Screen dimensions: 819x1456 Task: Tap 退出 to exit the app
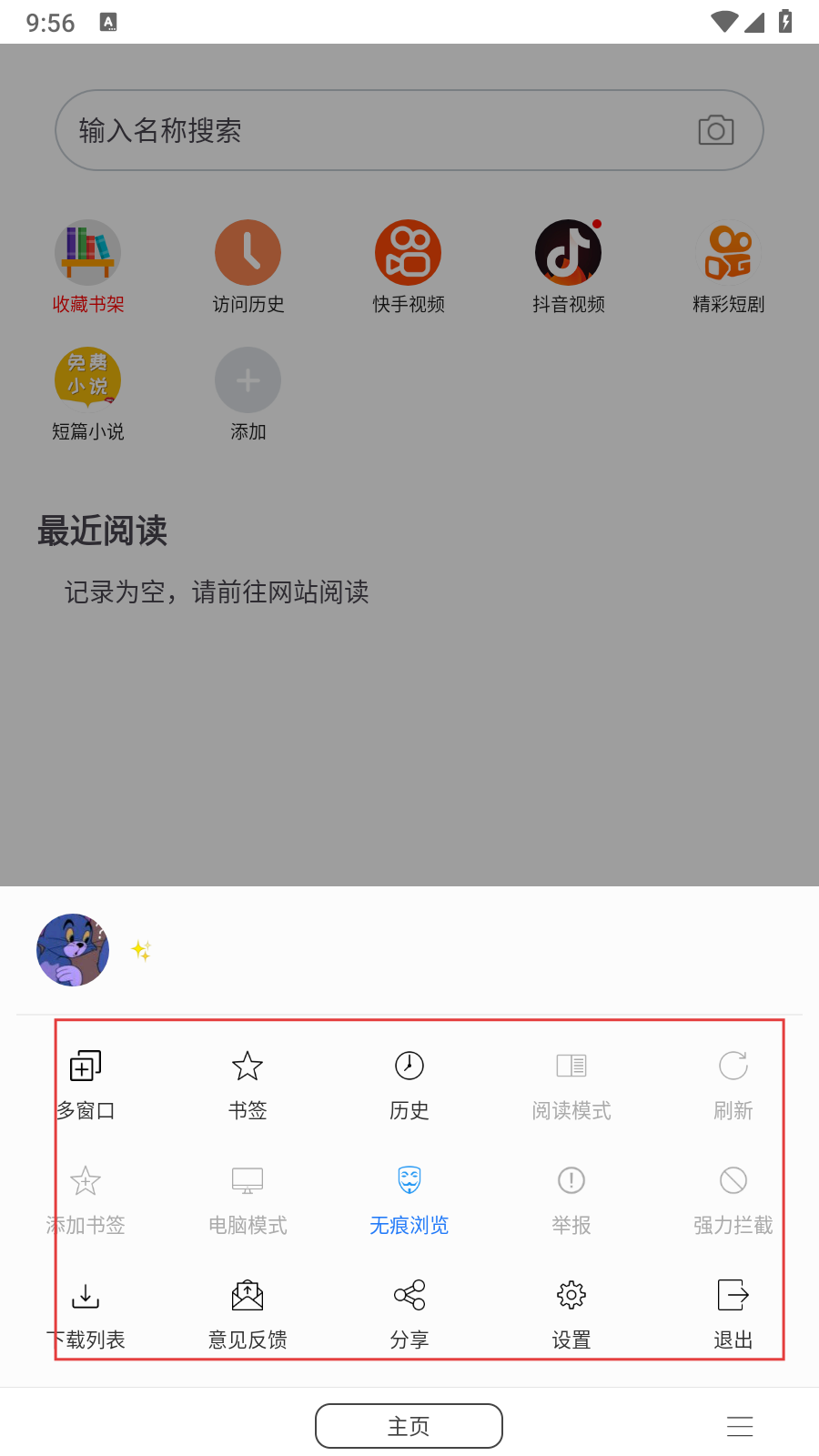pos(733,1312)
